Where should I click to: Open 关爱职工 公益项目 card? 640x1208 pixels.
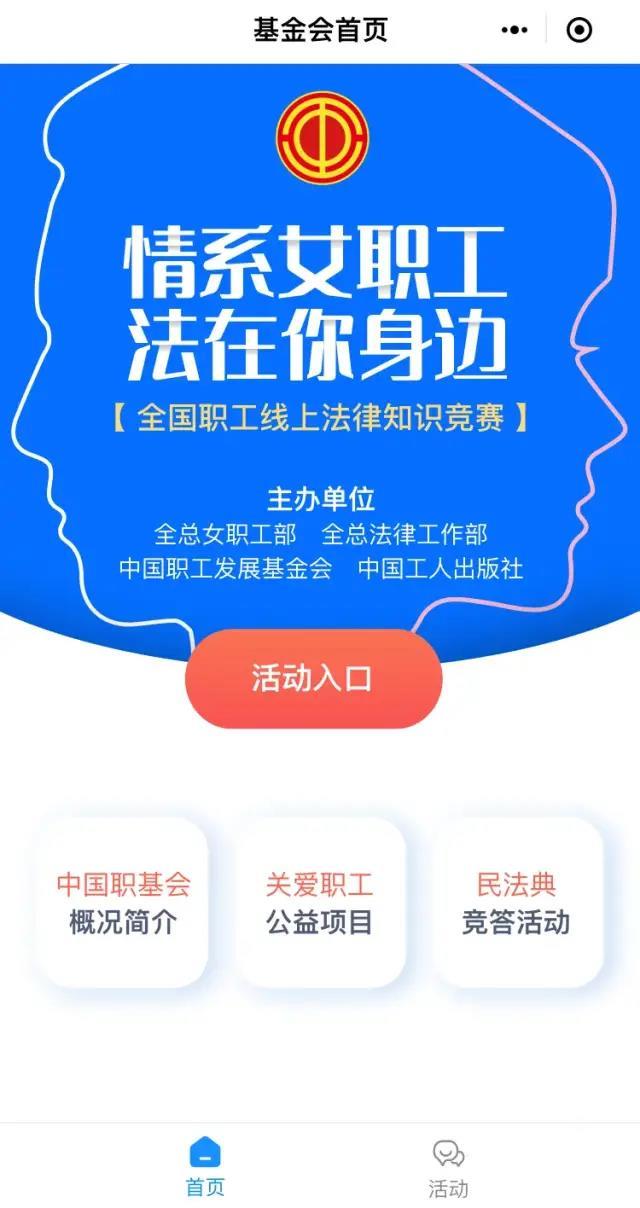[320, 902]
